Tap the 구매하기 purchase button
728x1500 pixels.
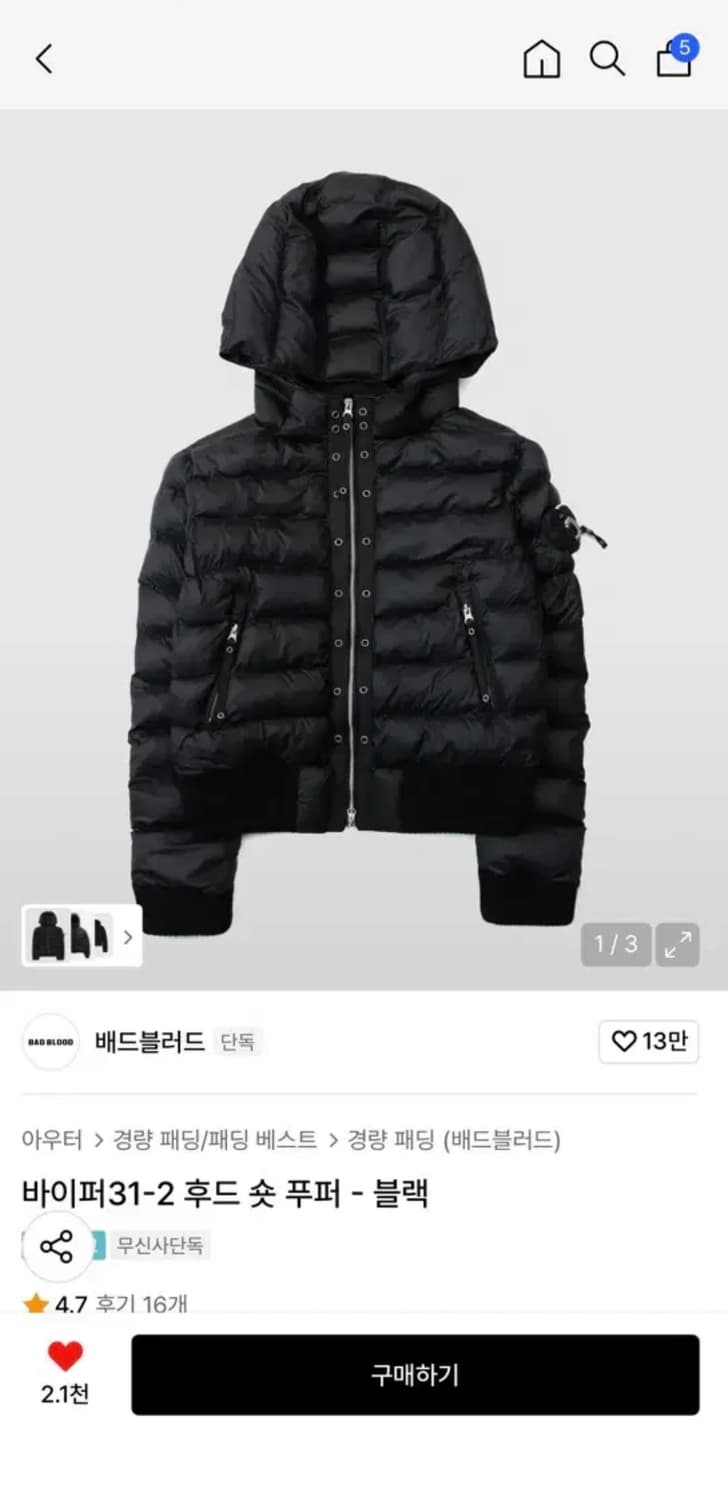415,1374
